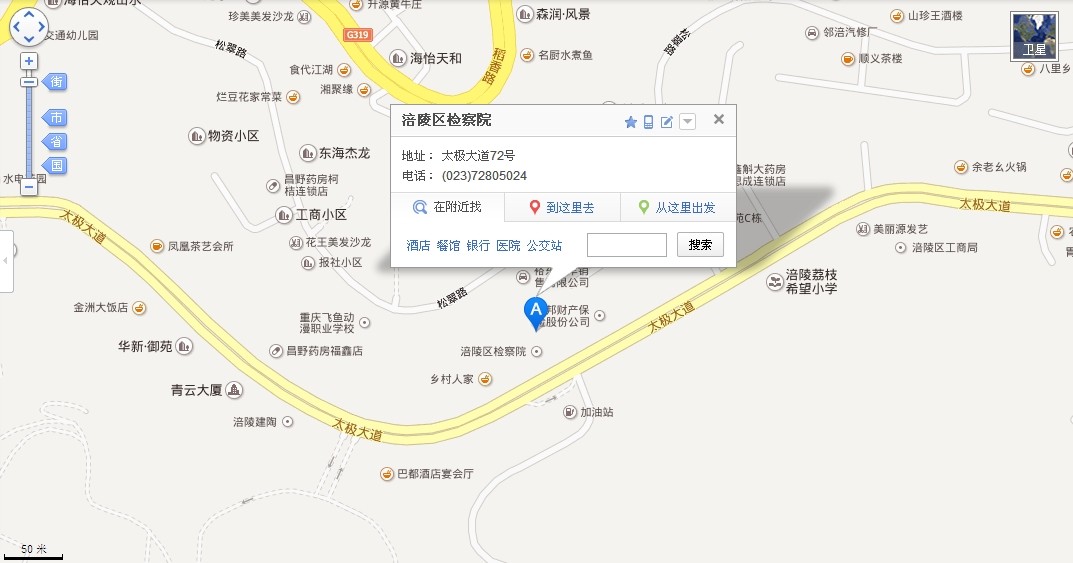Image resolution: width=1073 pixels, height=563 pixels.
Task: Search nearby 银行
Action: tap(478, 245)
